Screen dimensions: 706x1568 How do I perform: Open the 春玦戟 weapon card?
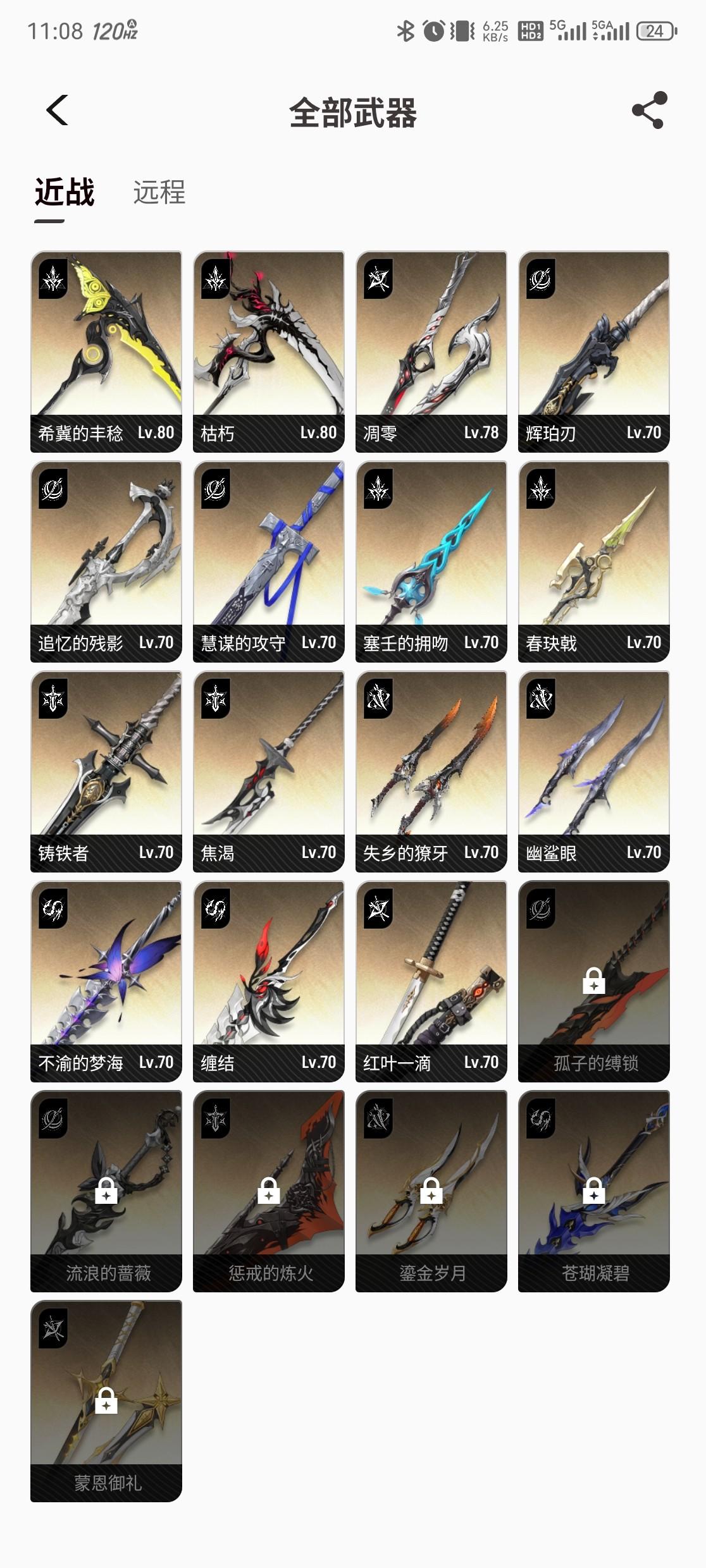(594, 561)
